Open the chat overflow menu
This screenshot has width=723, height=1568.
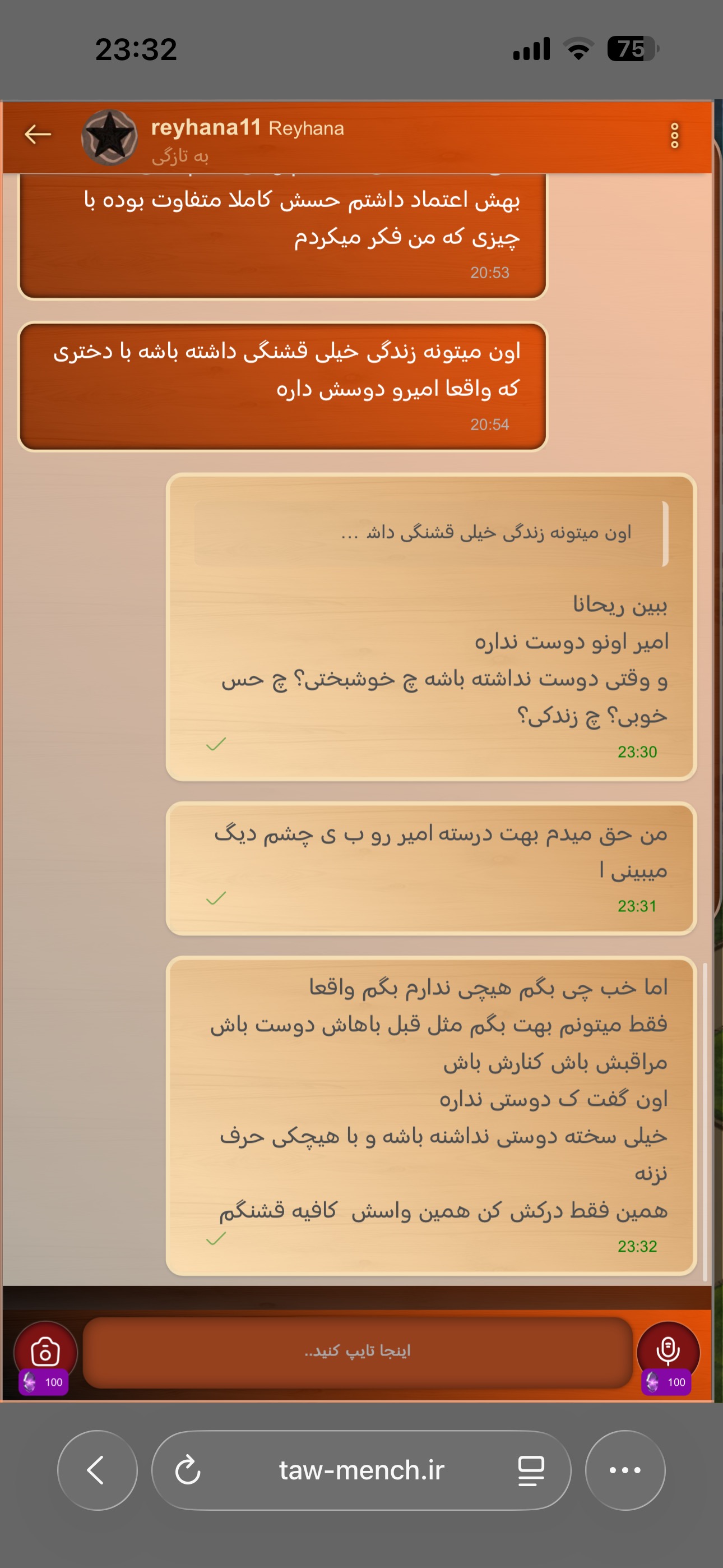click(674, 135)
